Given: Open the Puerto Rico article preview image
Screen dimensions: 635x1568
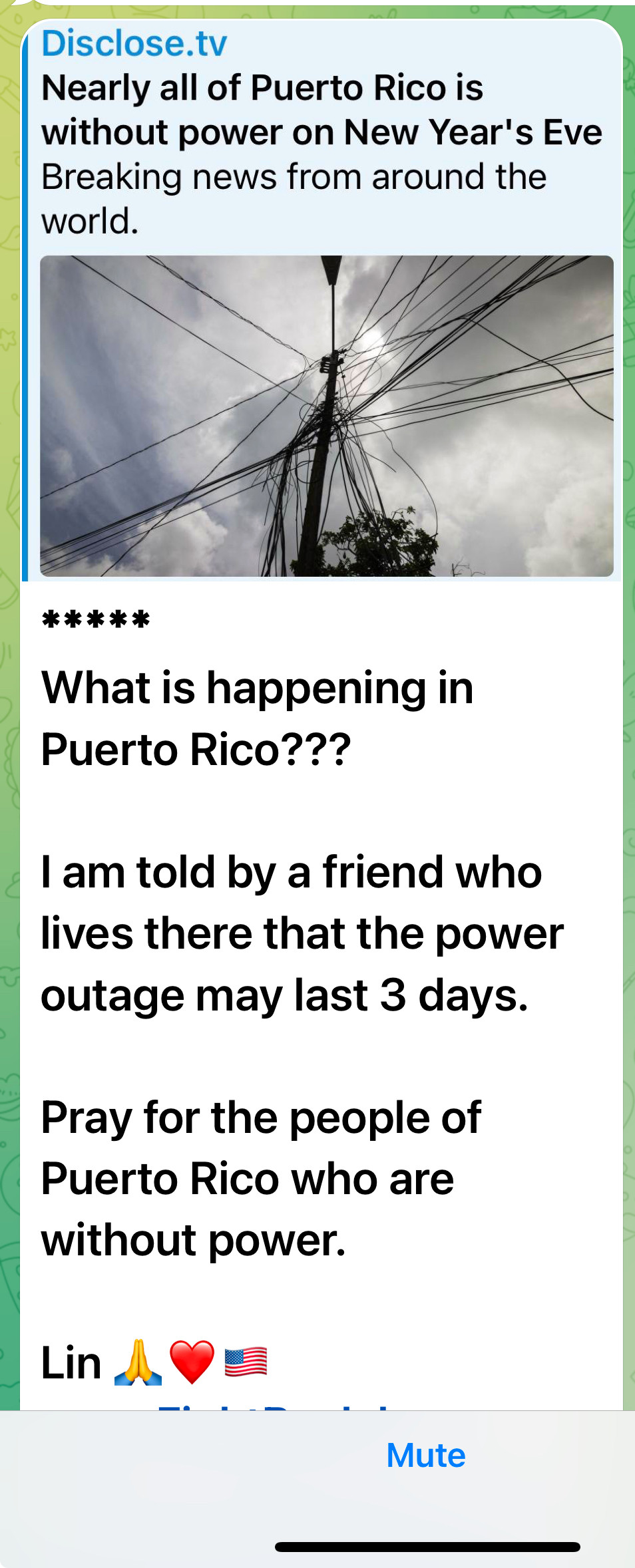Looking at the screenshot, I should (x=326, y=416).
